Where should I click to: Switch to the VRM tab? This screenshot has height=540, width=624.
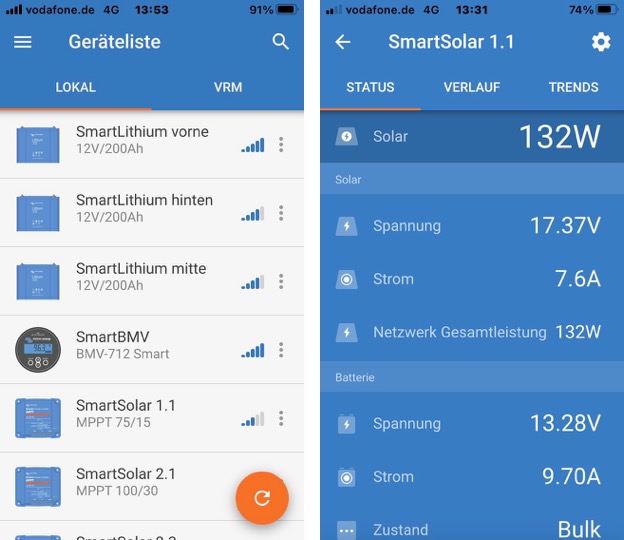click(x=228, y=88)
